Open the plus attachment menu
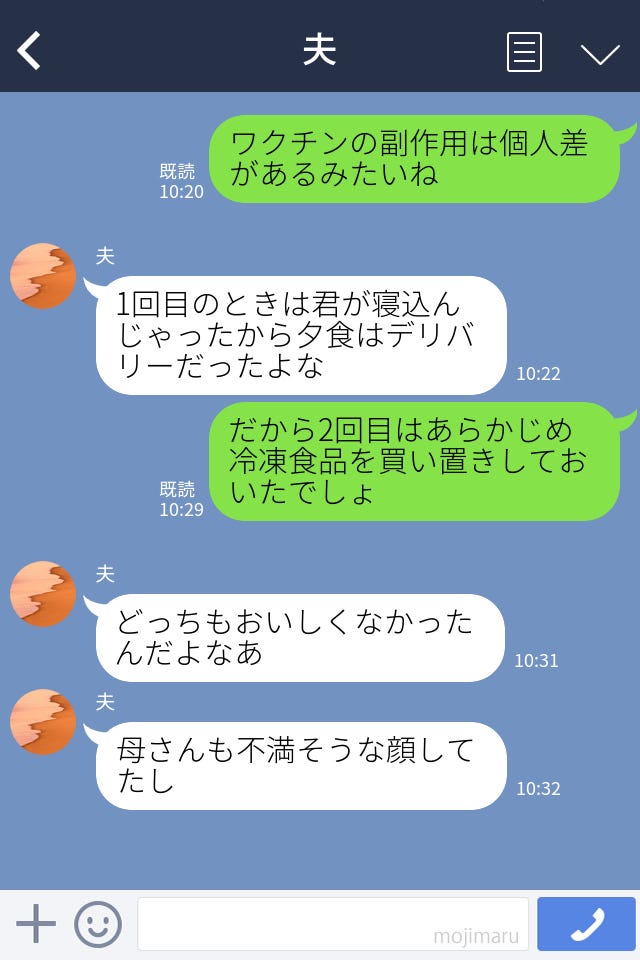 [36, 924]
